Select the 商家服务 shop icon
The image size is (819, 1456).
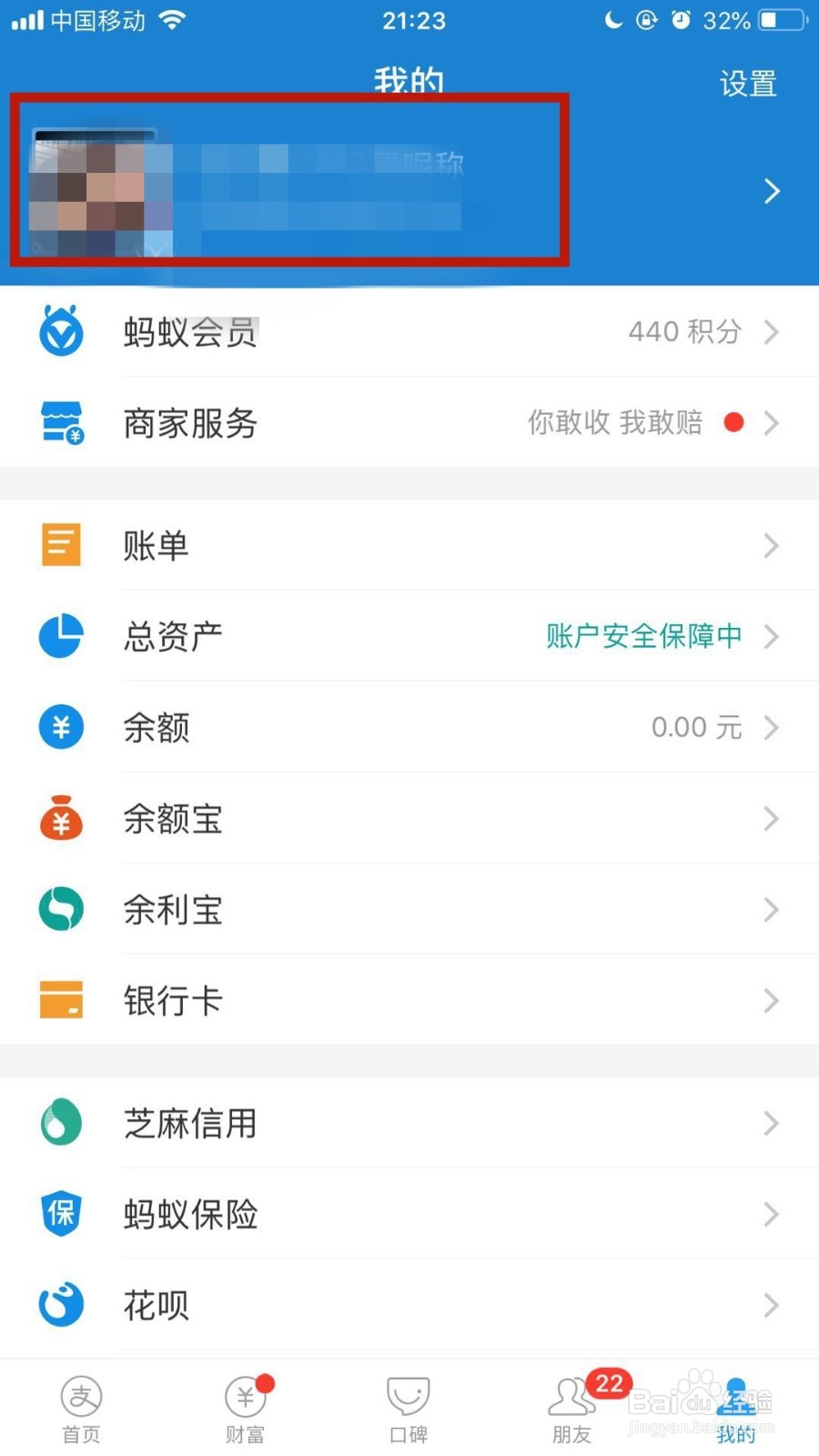(60, 422)
